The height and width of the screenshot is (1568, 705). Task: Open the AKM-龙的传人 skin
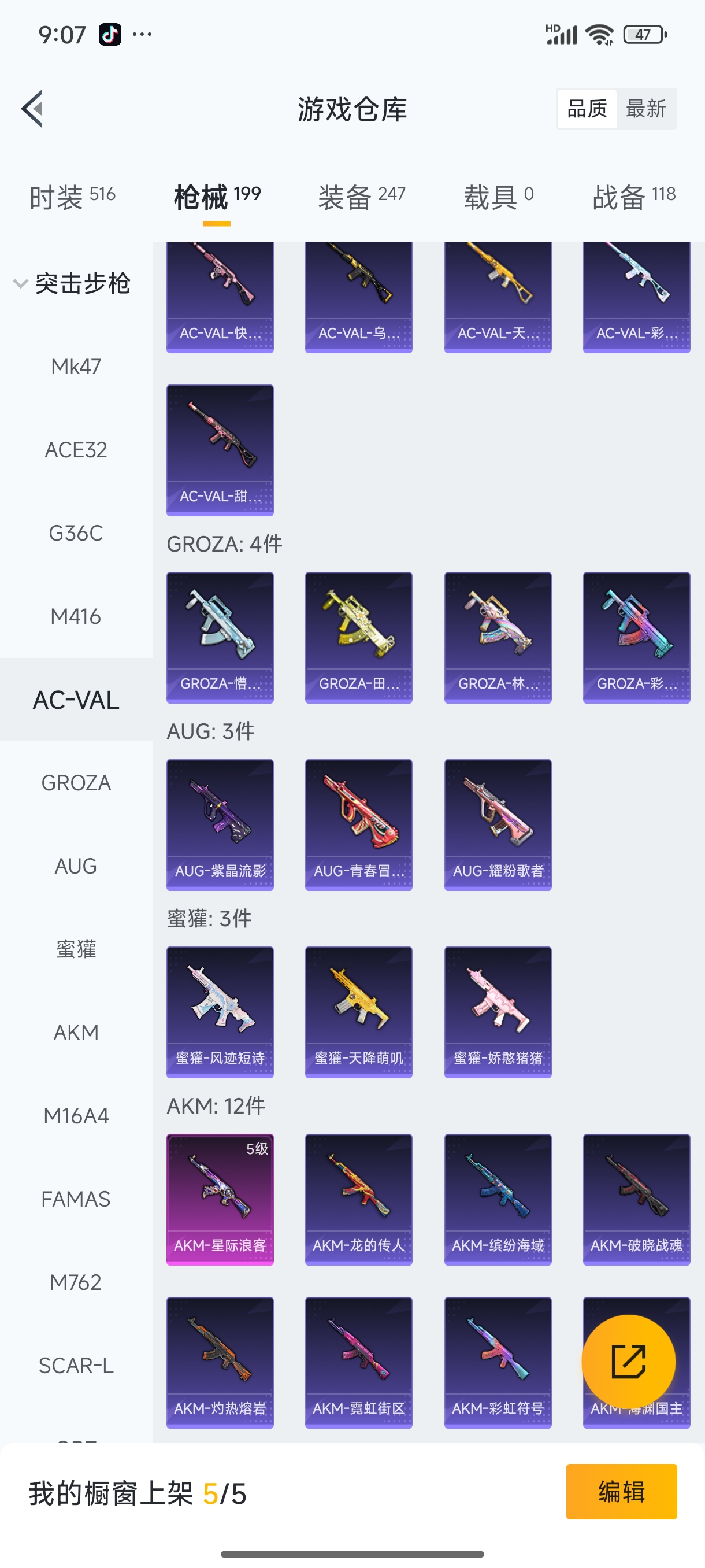[x=358, y=1199]
